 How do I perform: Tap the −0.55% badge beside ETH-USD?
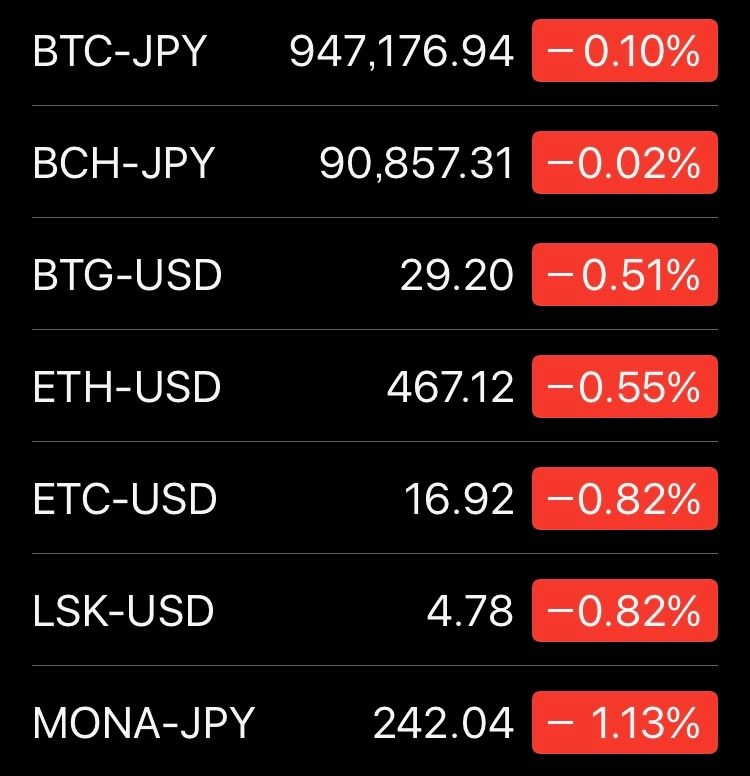[x=625, y=387]
